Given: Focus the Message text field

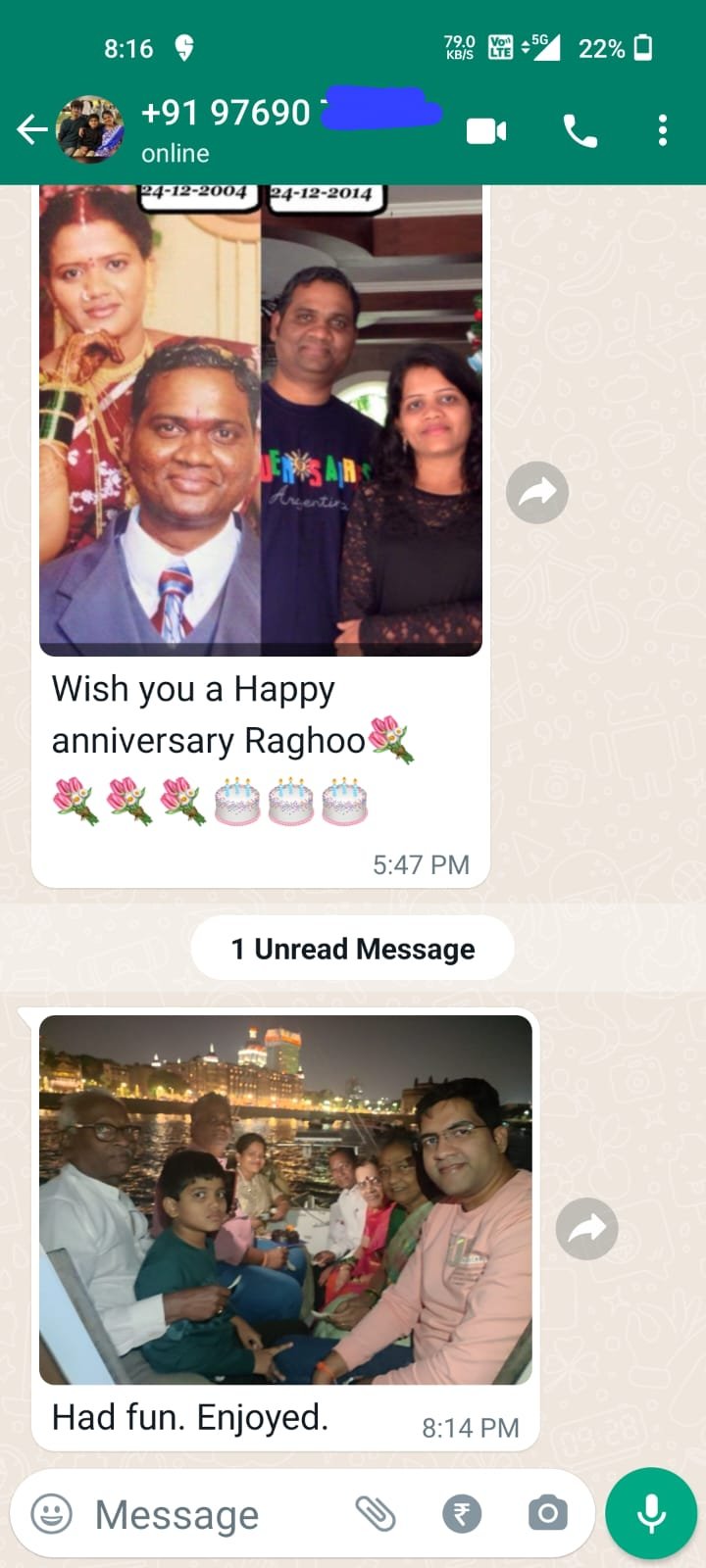Looking at the screenshot, I should (x=206, y=1515).
